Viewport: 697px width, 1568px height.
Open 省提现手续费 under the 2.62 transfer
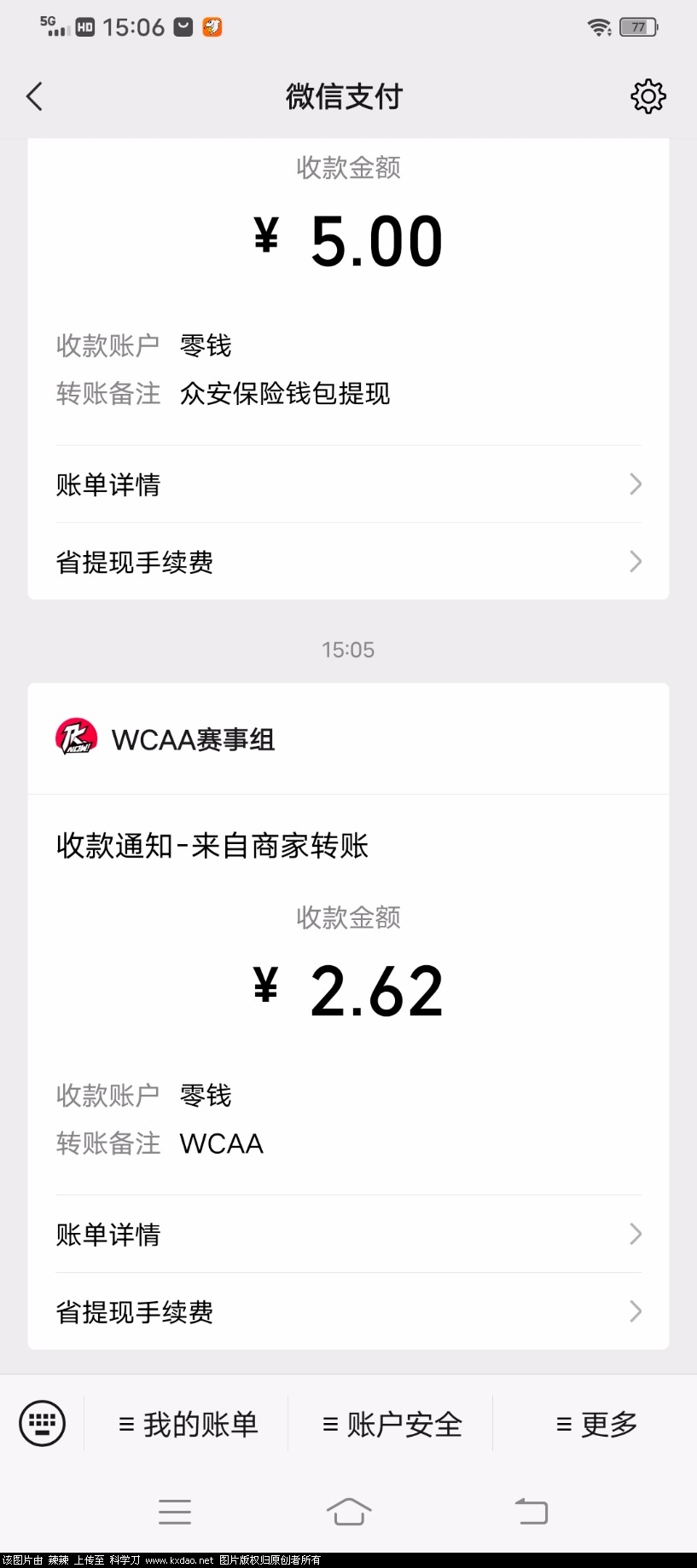point(348,1311)
